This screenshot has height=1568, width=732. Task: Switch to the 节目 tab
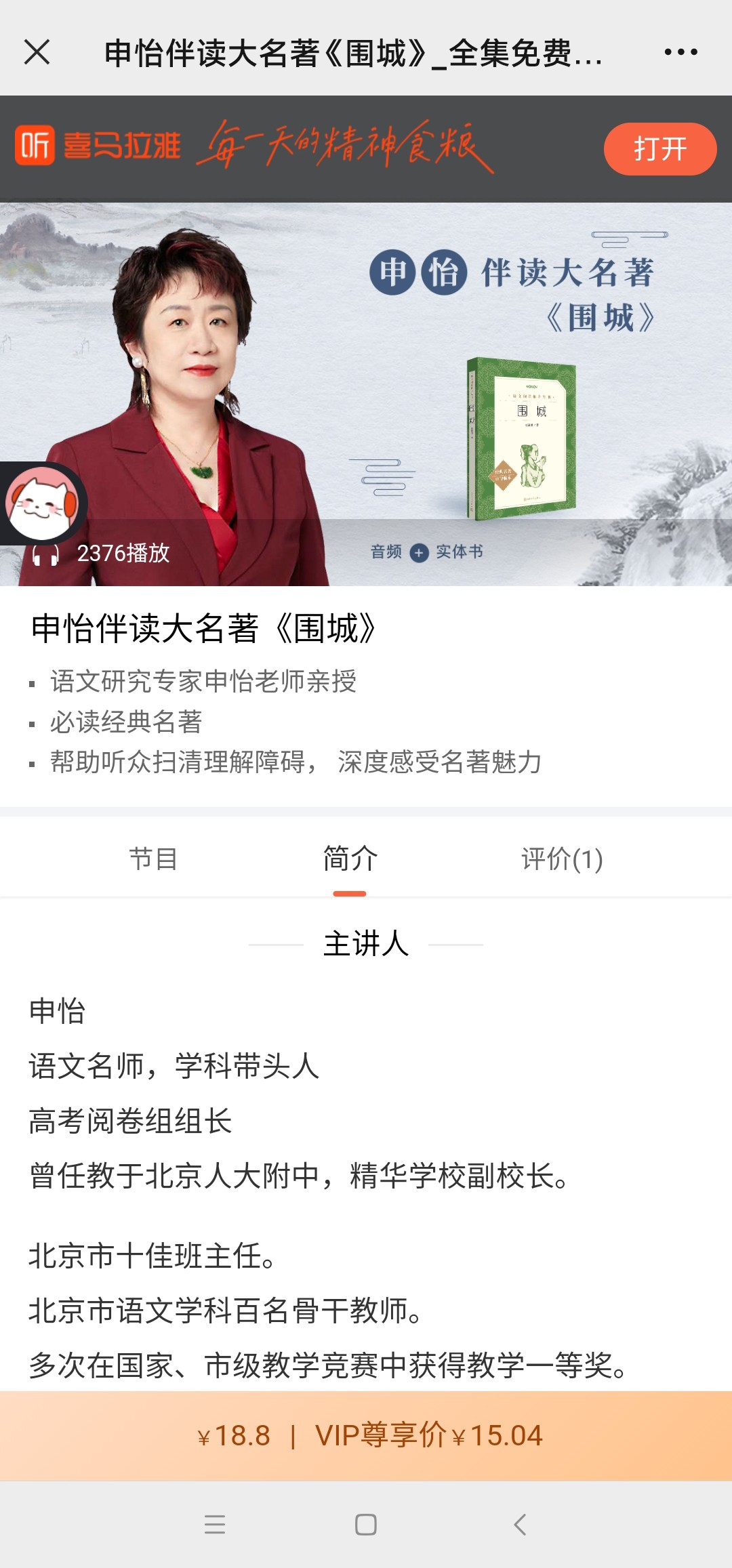coord(153,859)
